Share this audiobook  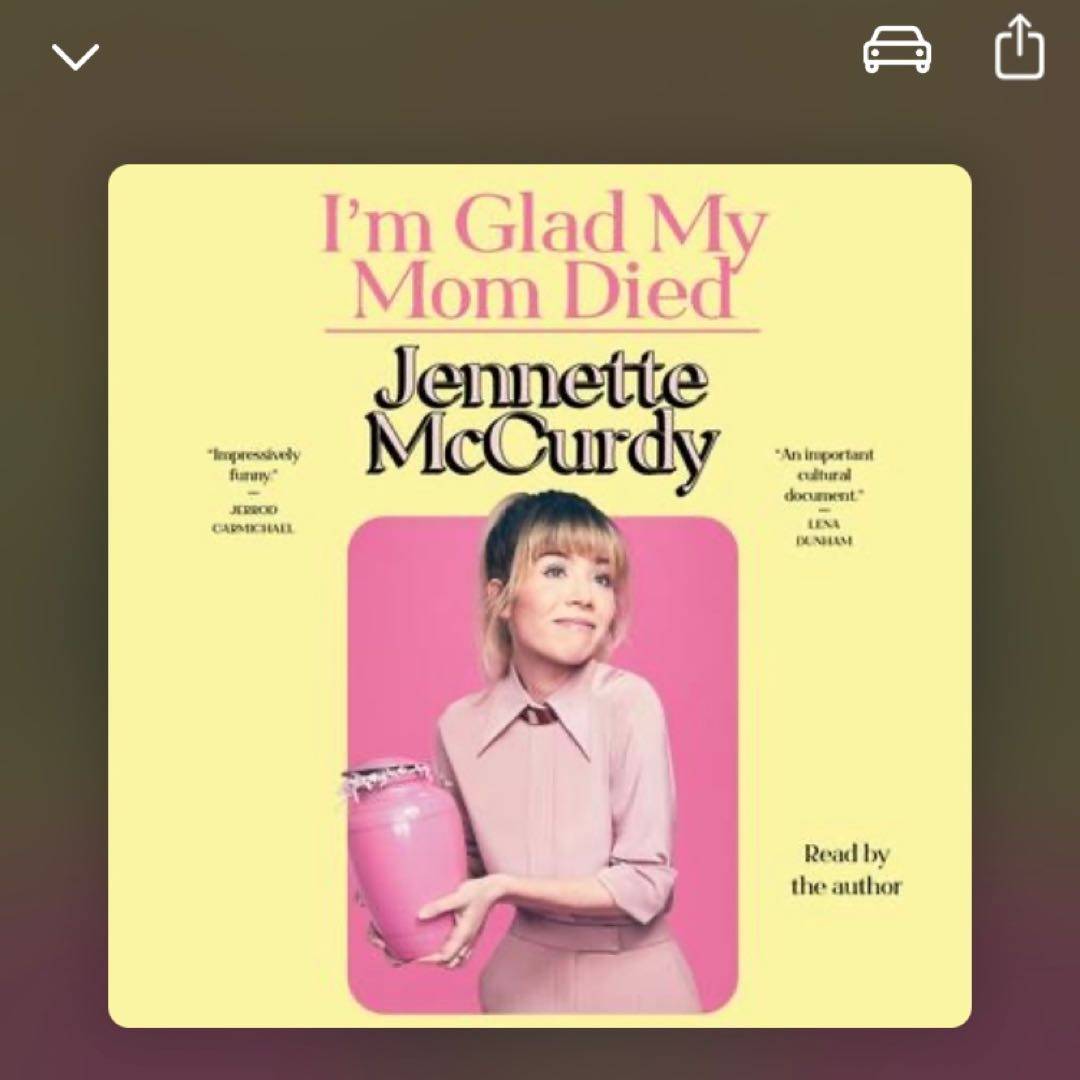tap(1019, 49)
